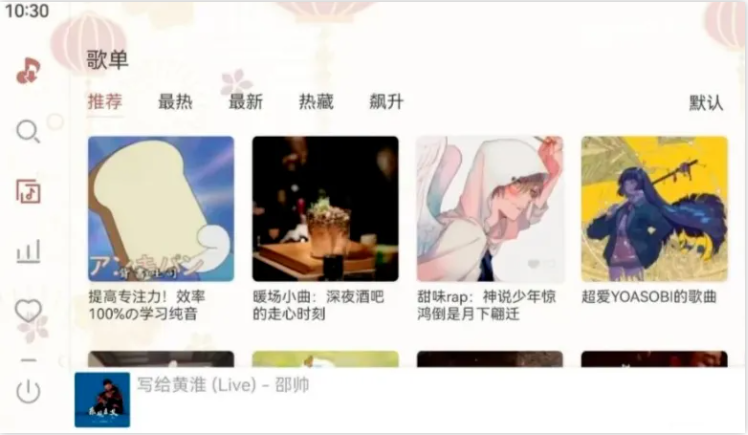Viewport: 748px width, 435px height.
Task: Open the favorites heart icon
Action: coord(28,311)
